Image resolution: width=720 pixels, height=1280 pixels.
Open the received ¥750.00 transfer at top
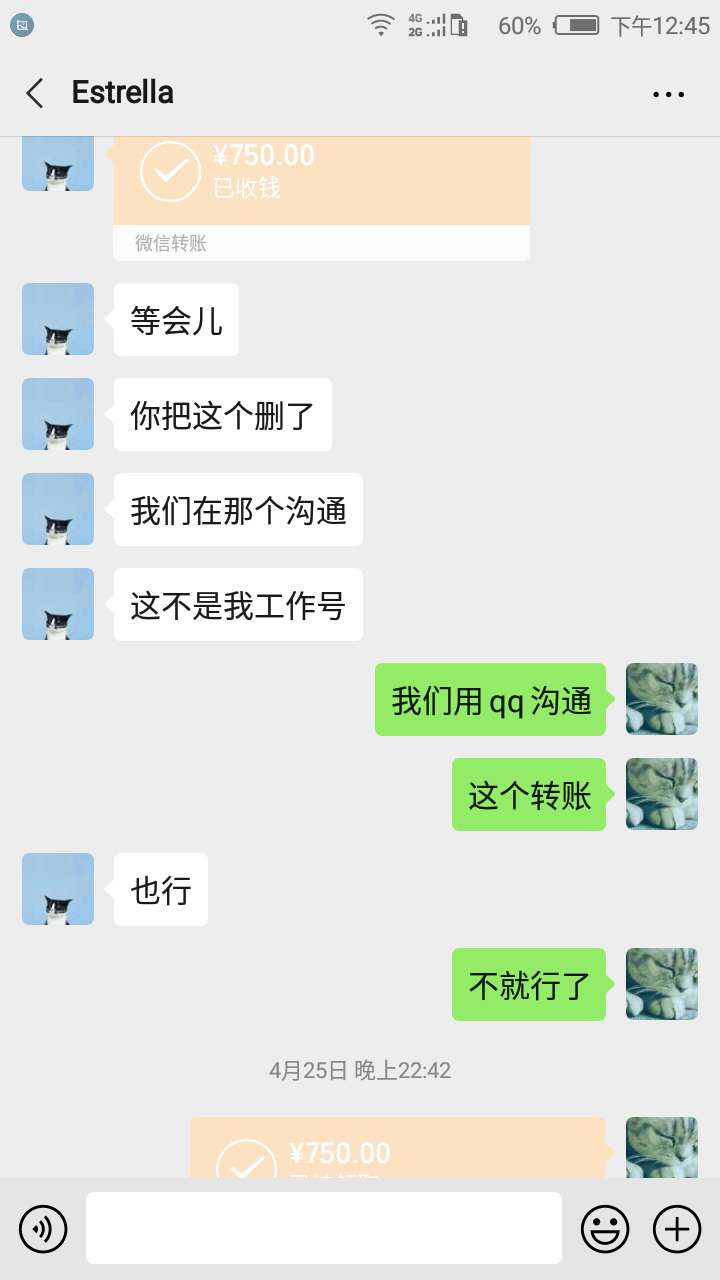(320, 185)
